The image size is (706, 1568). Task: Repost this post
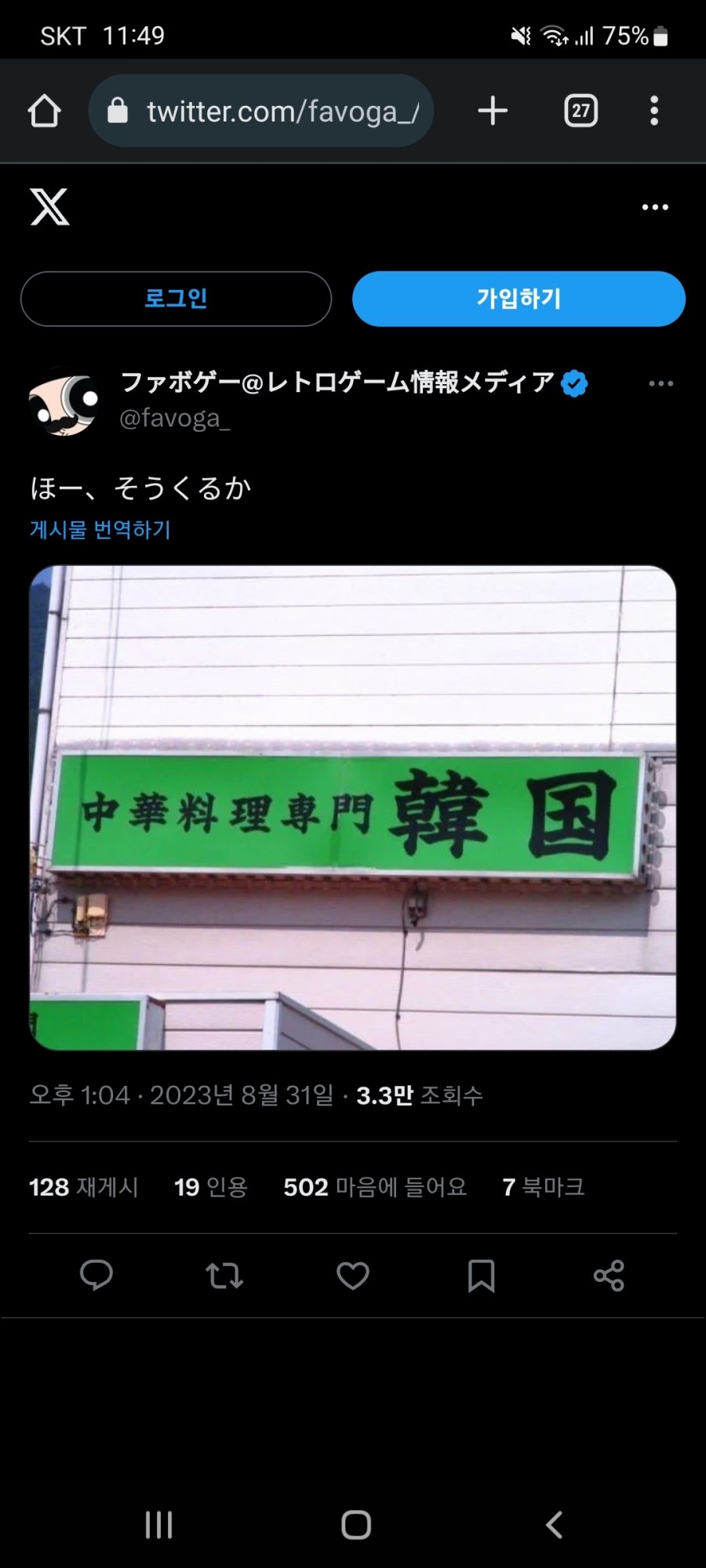(224, 1276)
